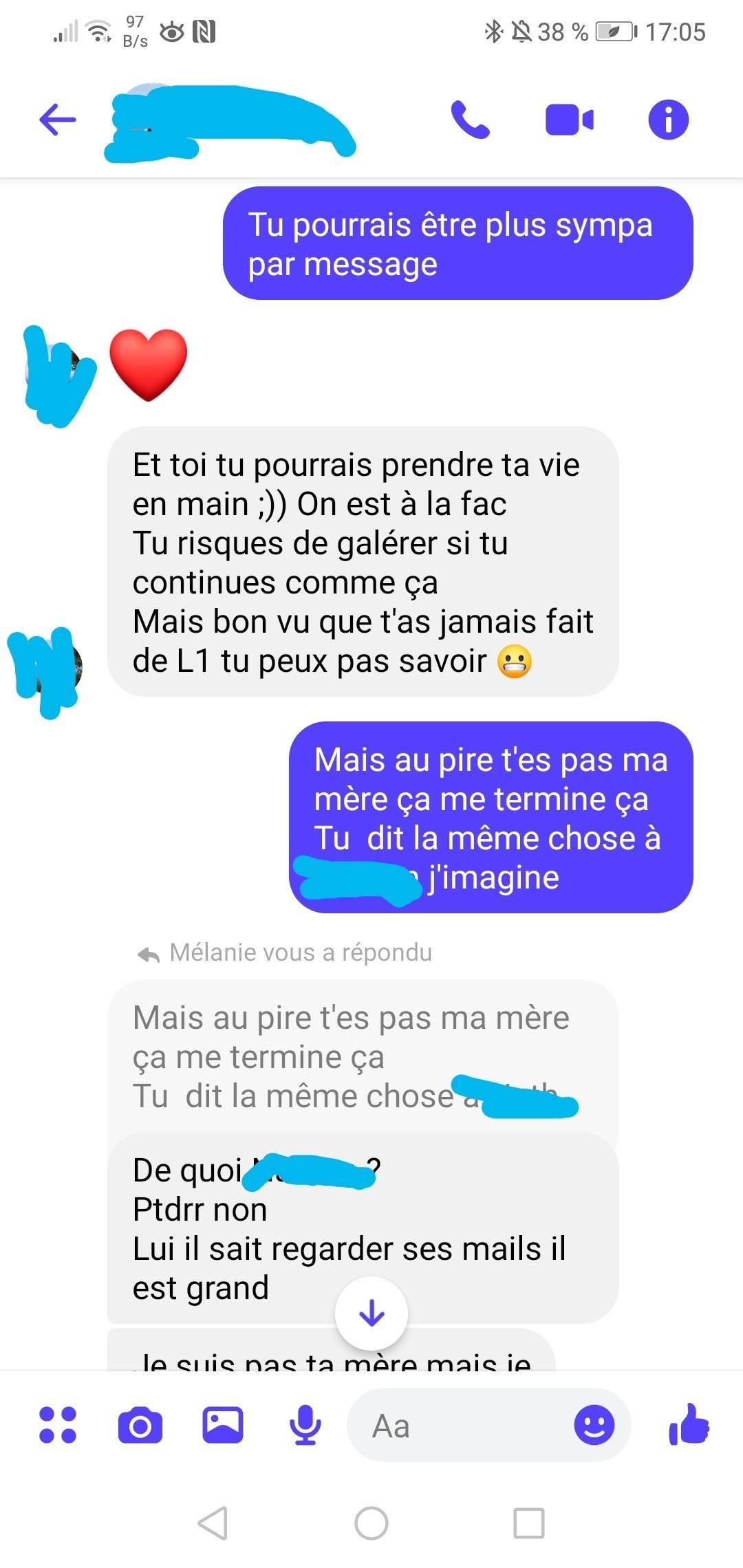Tap the Aa message input field

tap(461, 1426)
